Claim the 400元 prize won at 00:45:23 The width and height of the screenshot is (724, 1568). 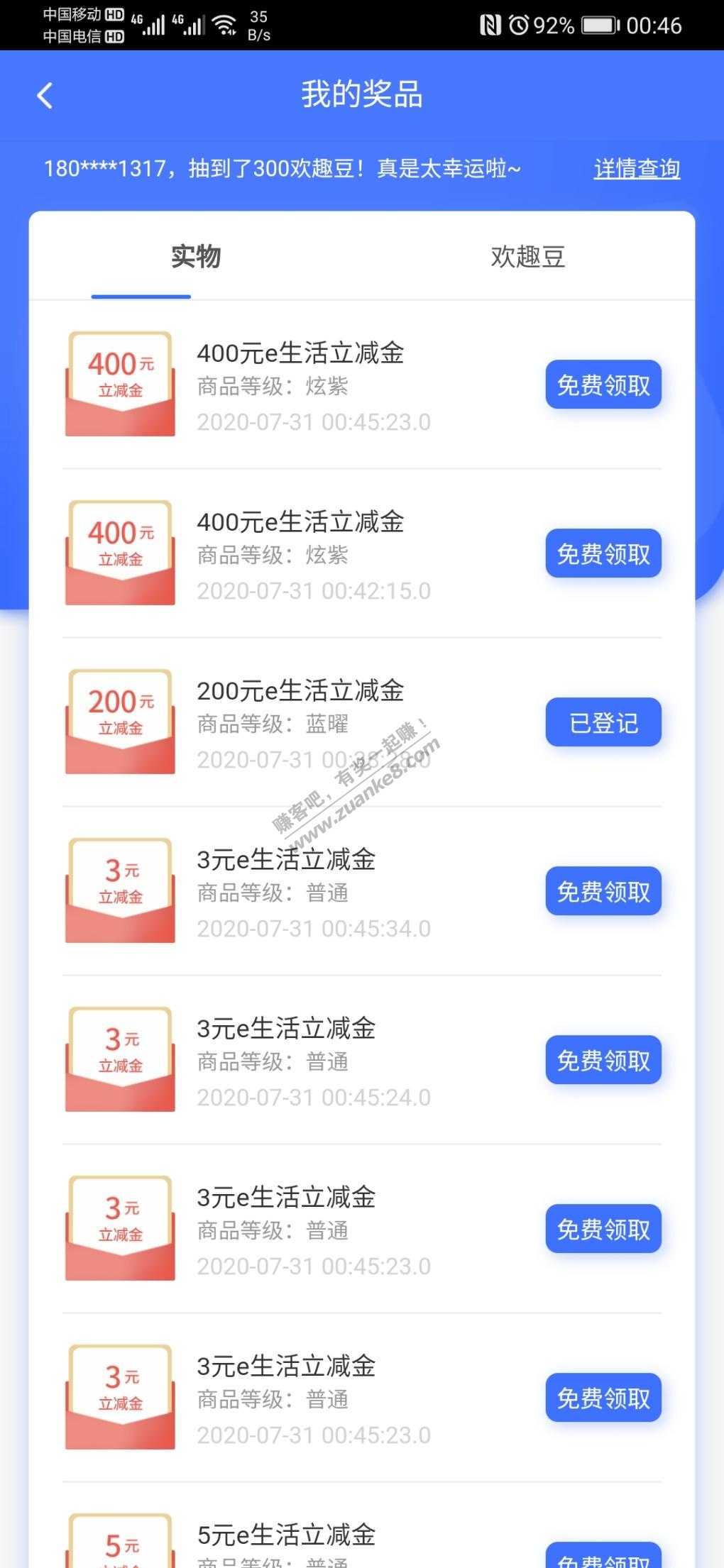603,385
